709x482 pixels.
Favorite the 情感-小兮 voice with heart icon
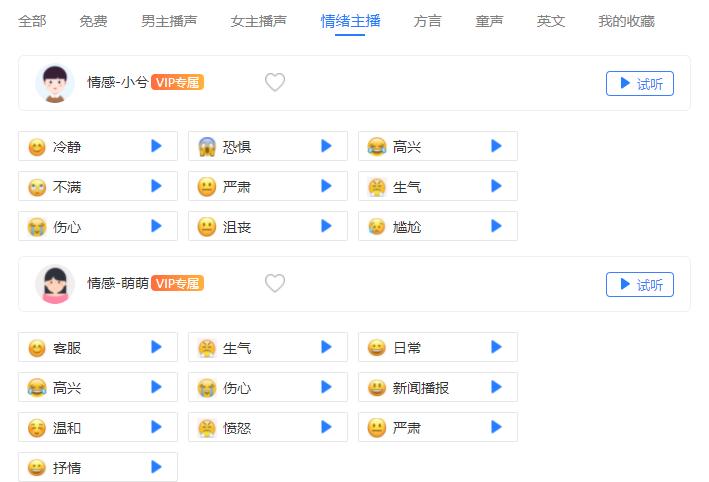tap(275, 83)
